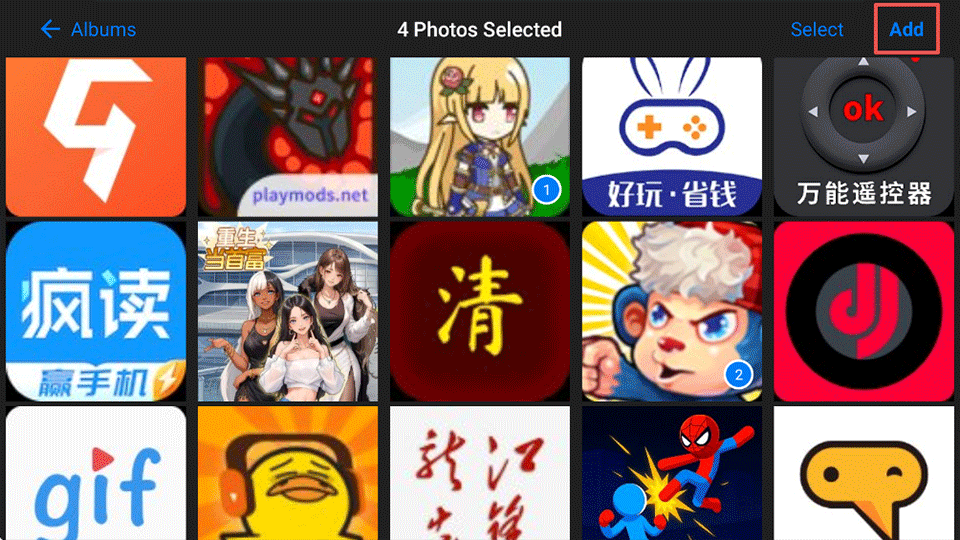The image size is (960, 540).
Task: Tap the Select button
Action: point(817,30)
